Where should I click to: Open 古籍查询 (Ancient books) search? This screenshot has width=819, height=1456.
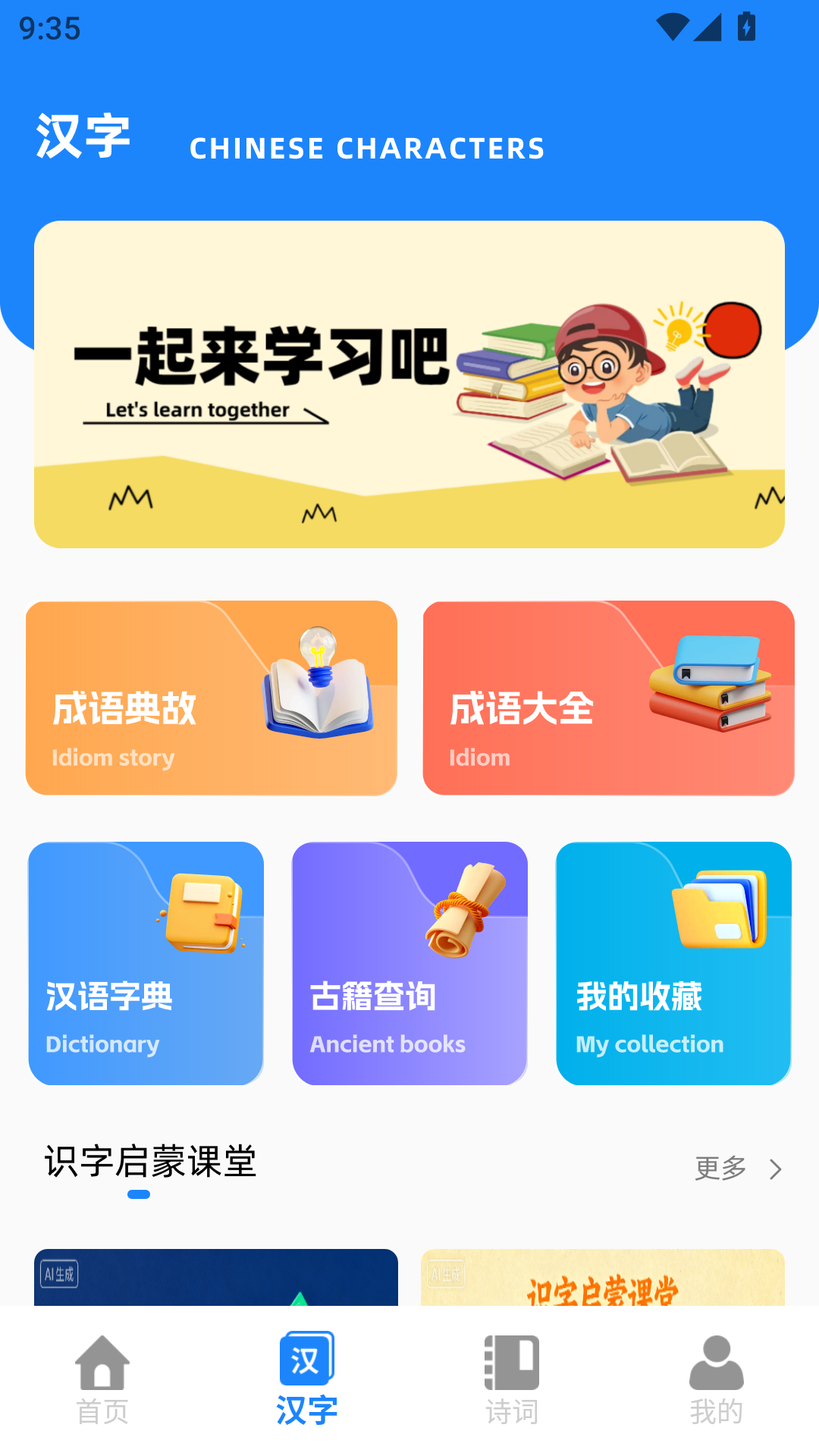point(409,964)
